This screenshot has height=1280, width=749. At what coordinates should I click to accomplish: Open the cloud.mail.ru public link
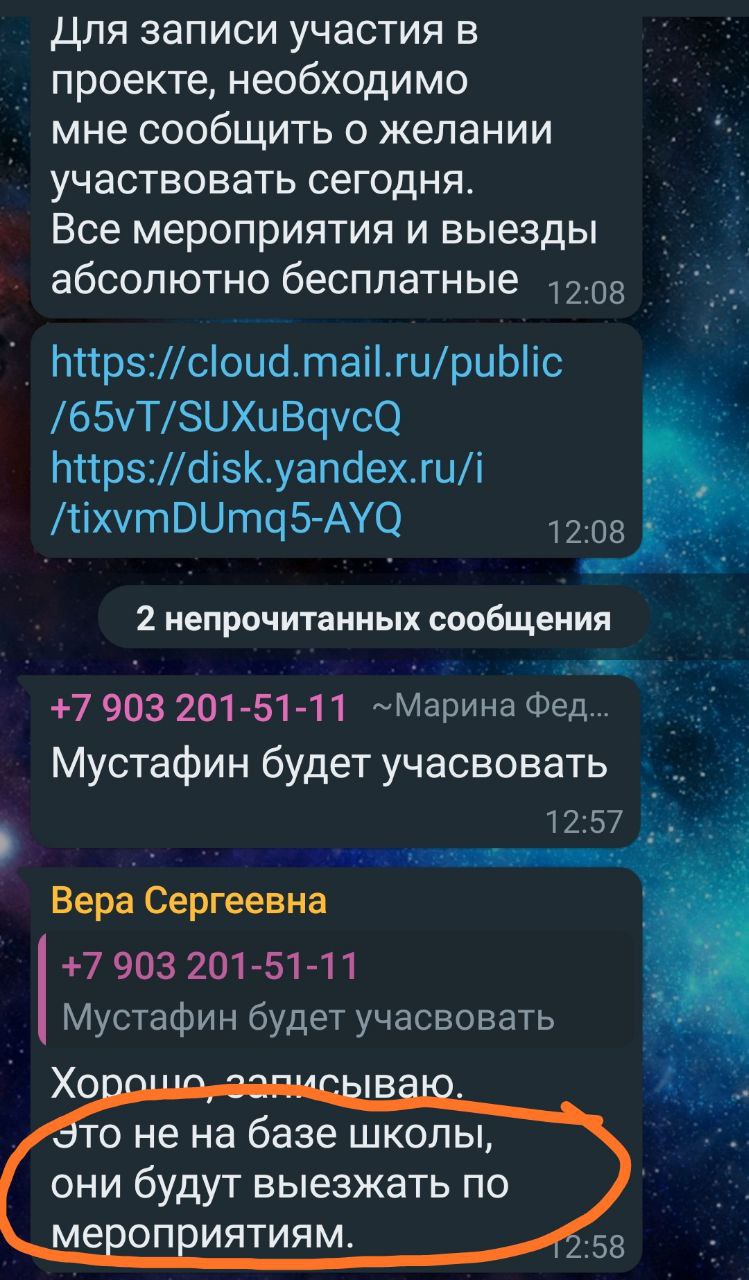point(305,388)
